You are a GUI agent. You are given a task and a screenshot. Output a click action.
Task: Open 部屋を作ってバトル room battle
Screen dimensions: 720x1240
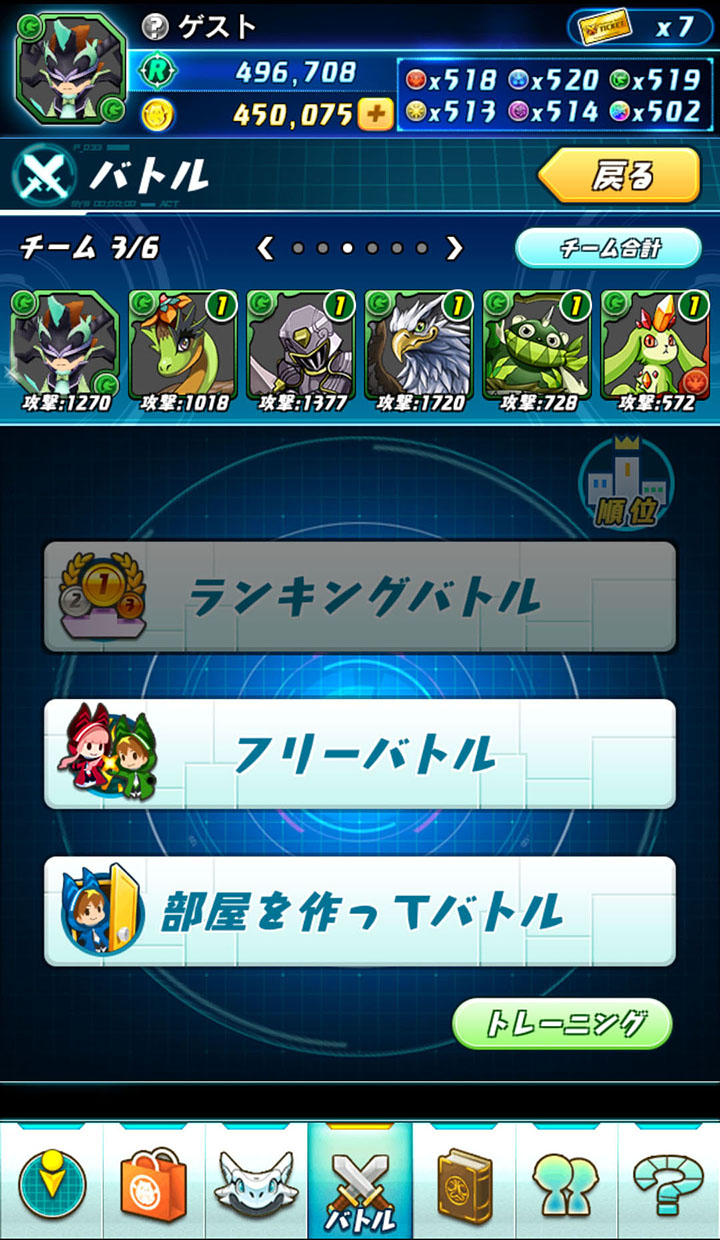(360, 911)
